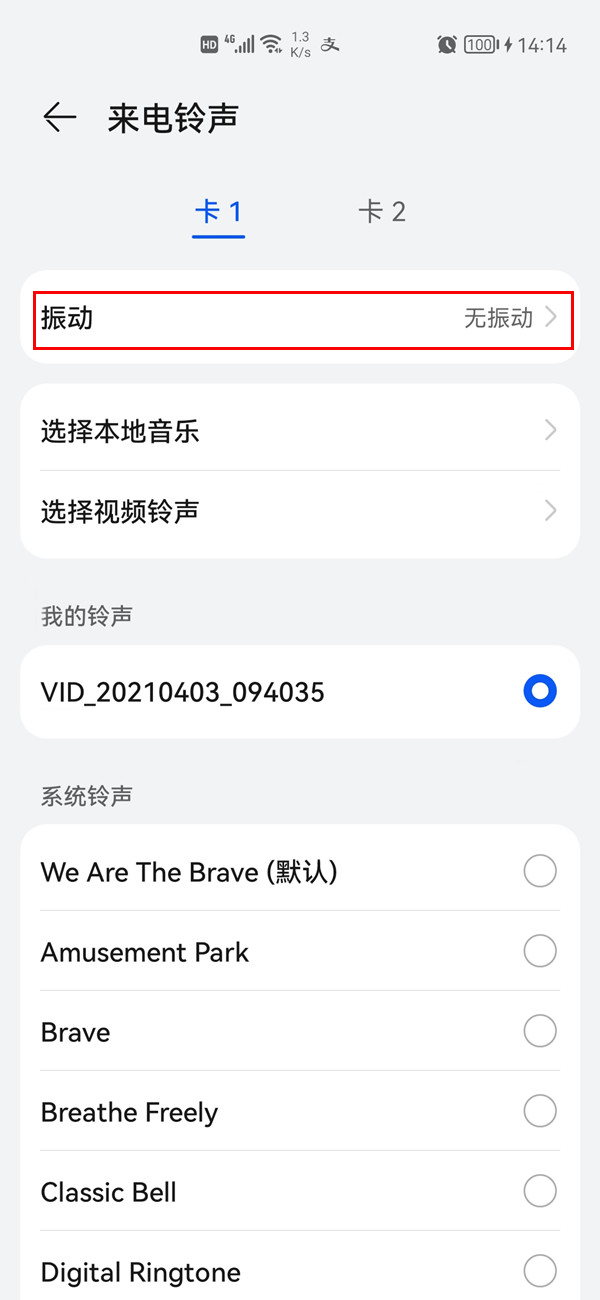Viewport: 600px width, 1300px height.
Task: Open 选择视频铃声
Action: [300, 511]
